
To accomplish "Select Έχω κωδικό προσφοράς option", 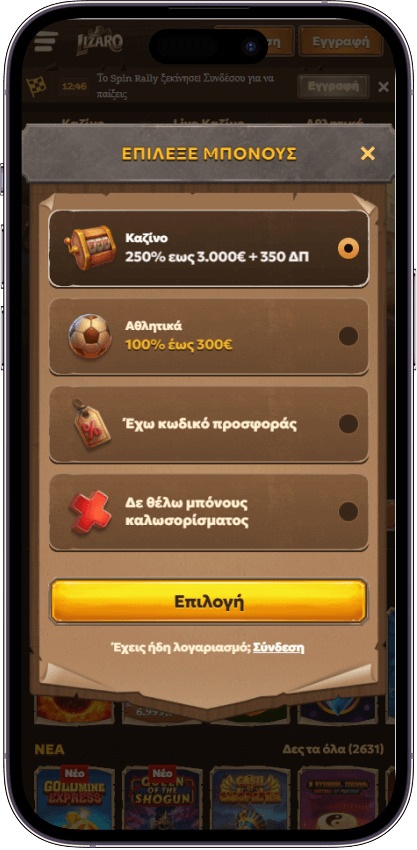I will (209, 424).
